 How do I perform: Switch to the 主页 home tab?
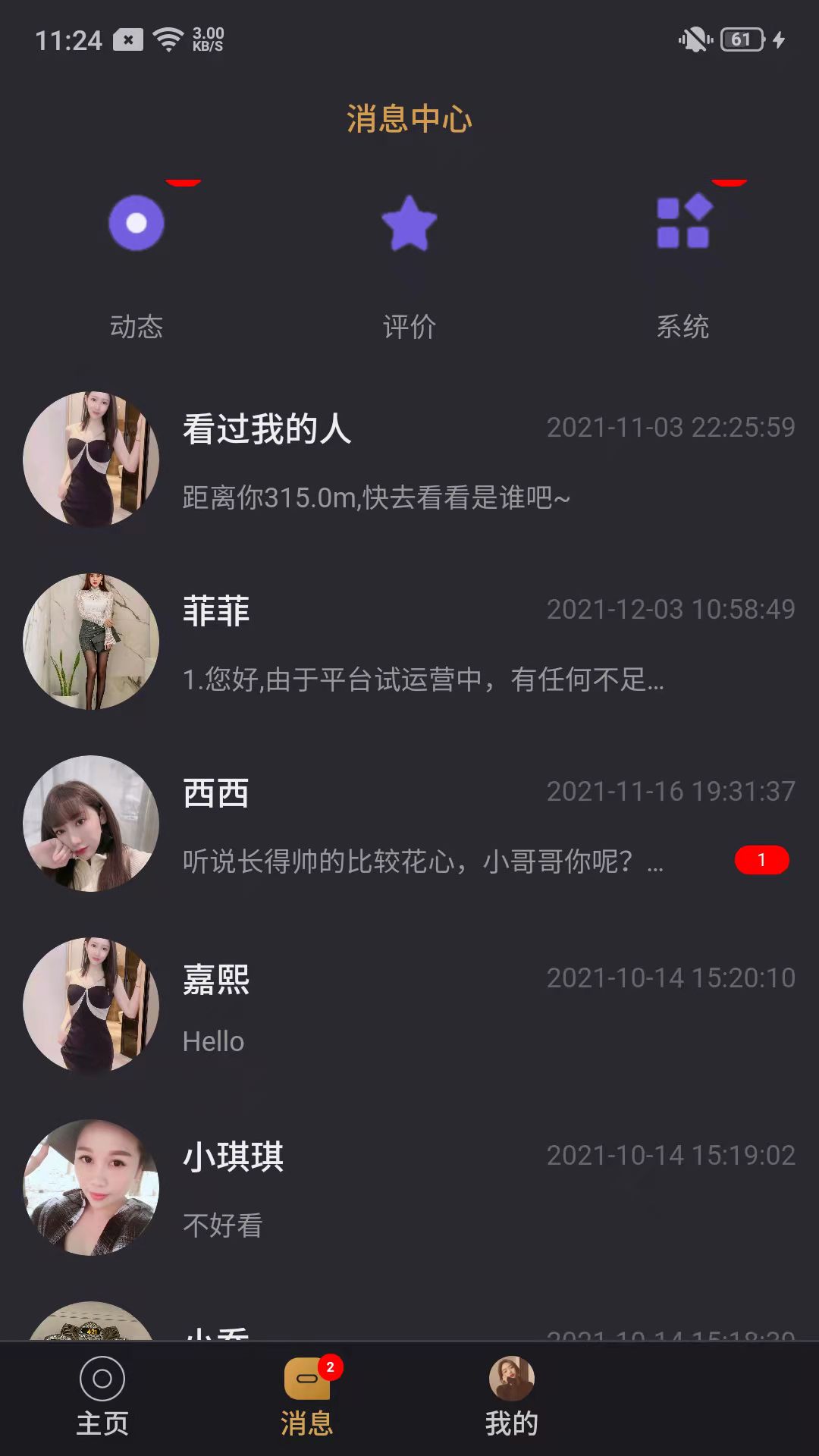(x=102, y=1397)
